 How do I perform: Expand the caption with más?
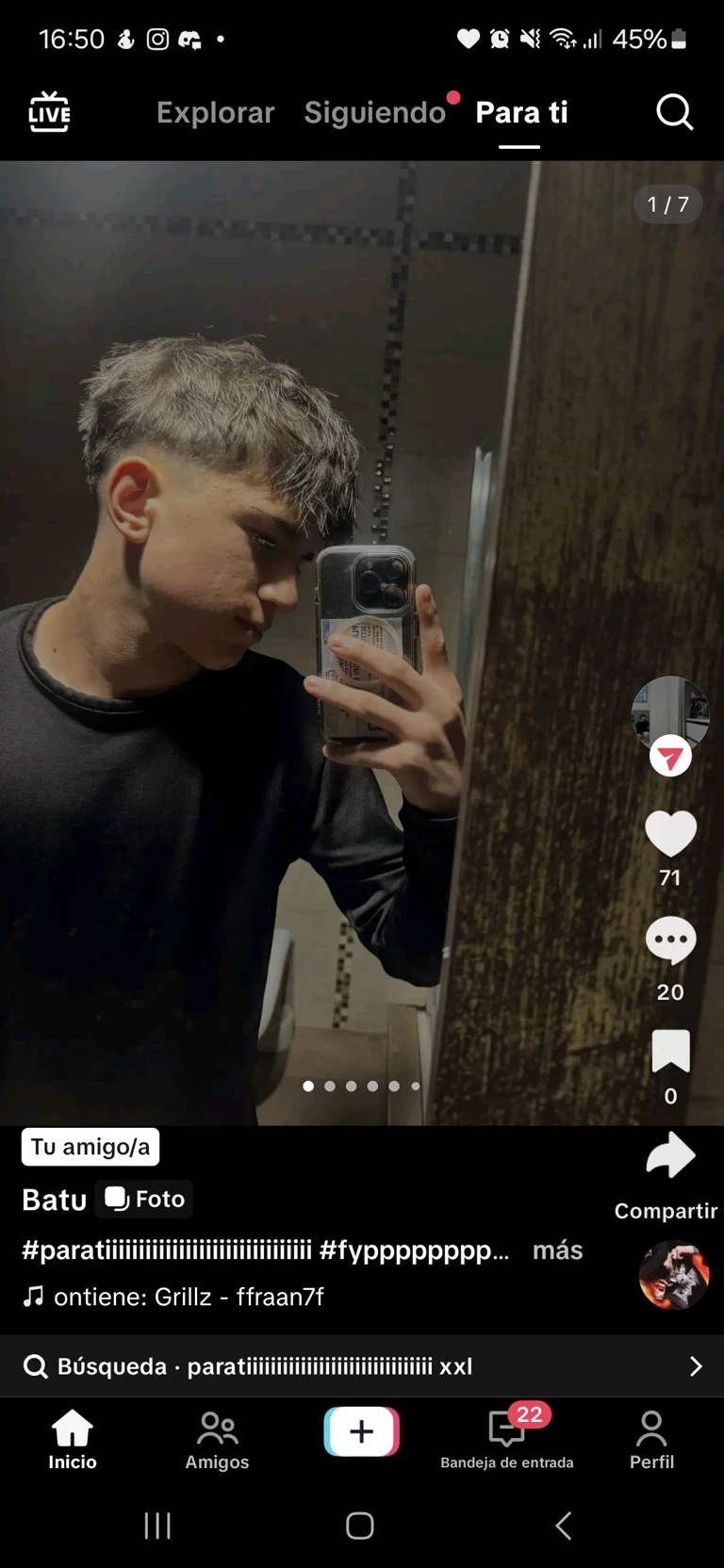coord(557,1250)
